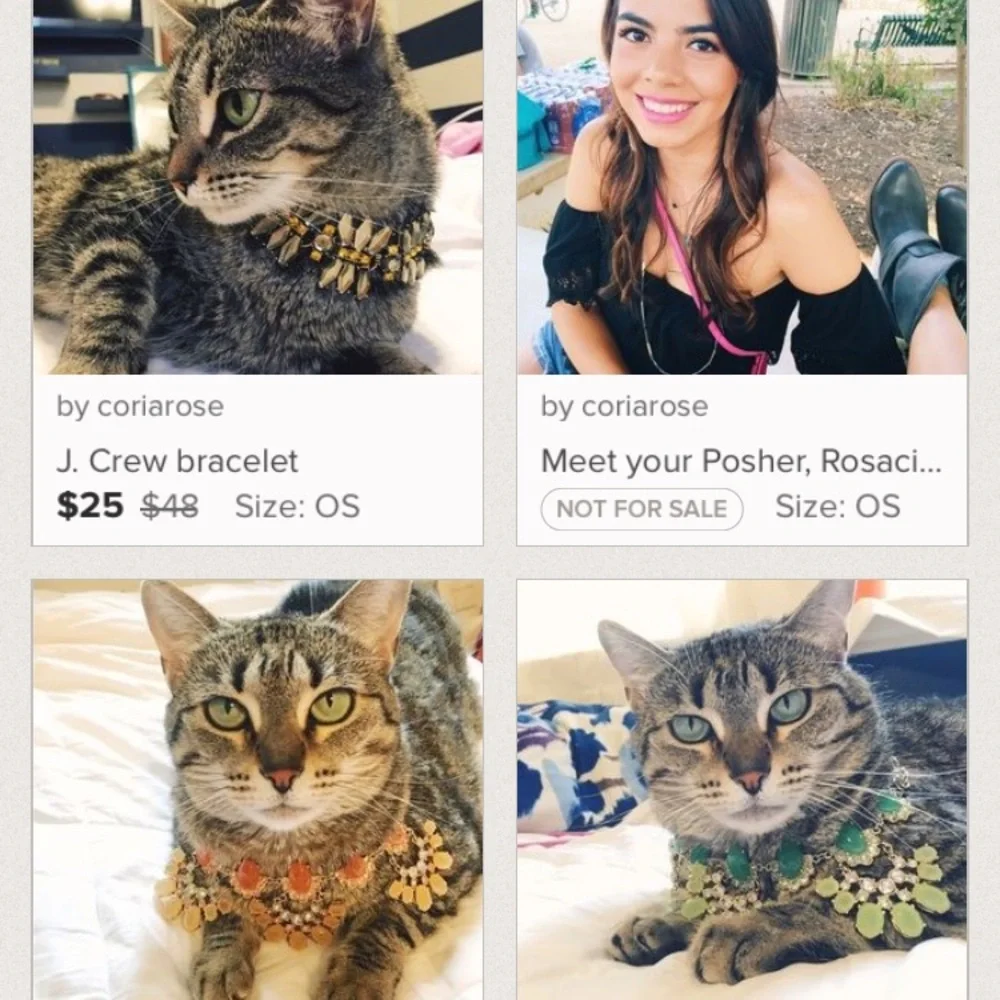Open the J. Crew bracelet listing

pyautogui.click(x=177, y=461)
